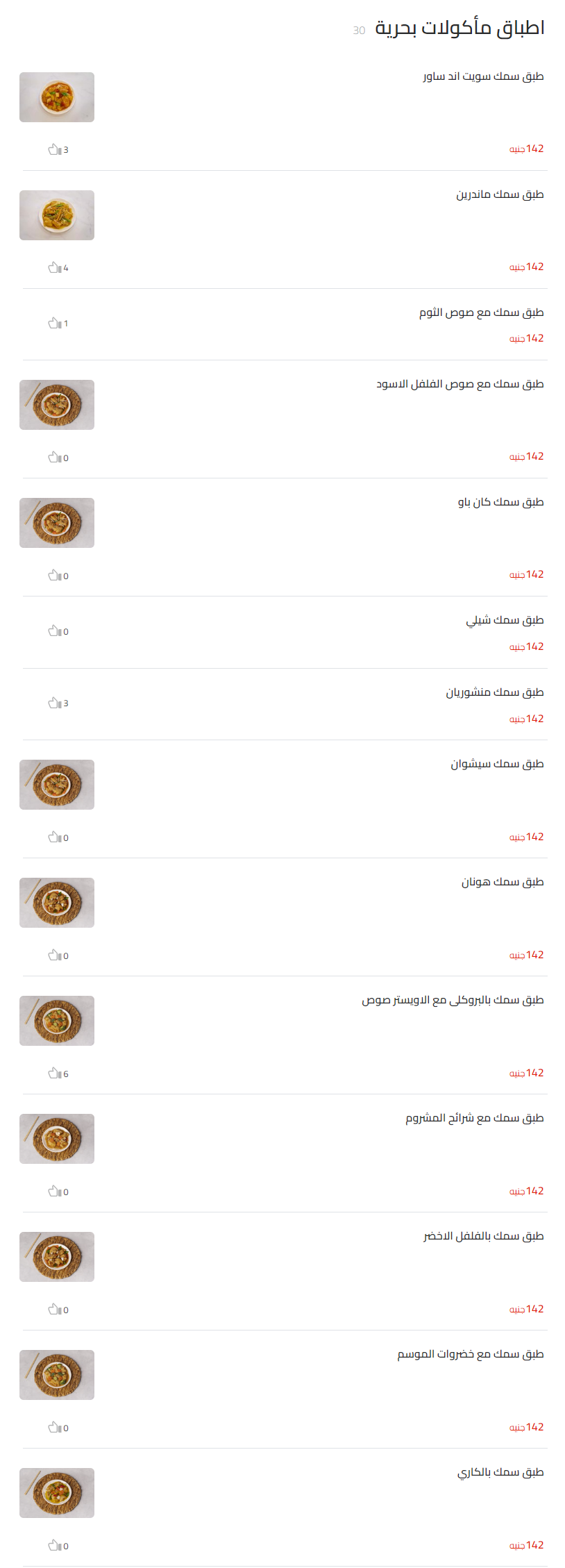
Task: Click the thumbs-up icon for طبق سمك شيلي
Action: pyautogui.click(x=54, y=631)
